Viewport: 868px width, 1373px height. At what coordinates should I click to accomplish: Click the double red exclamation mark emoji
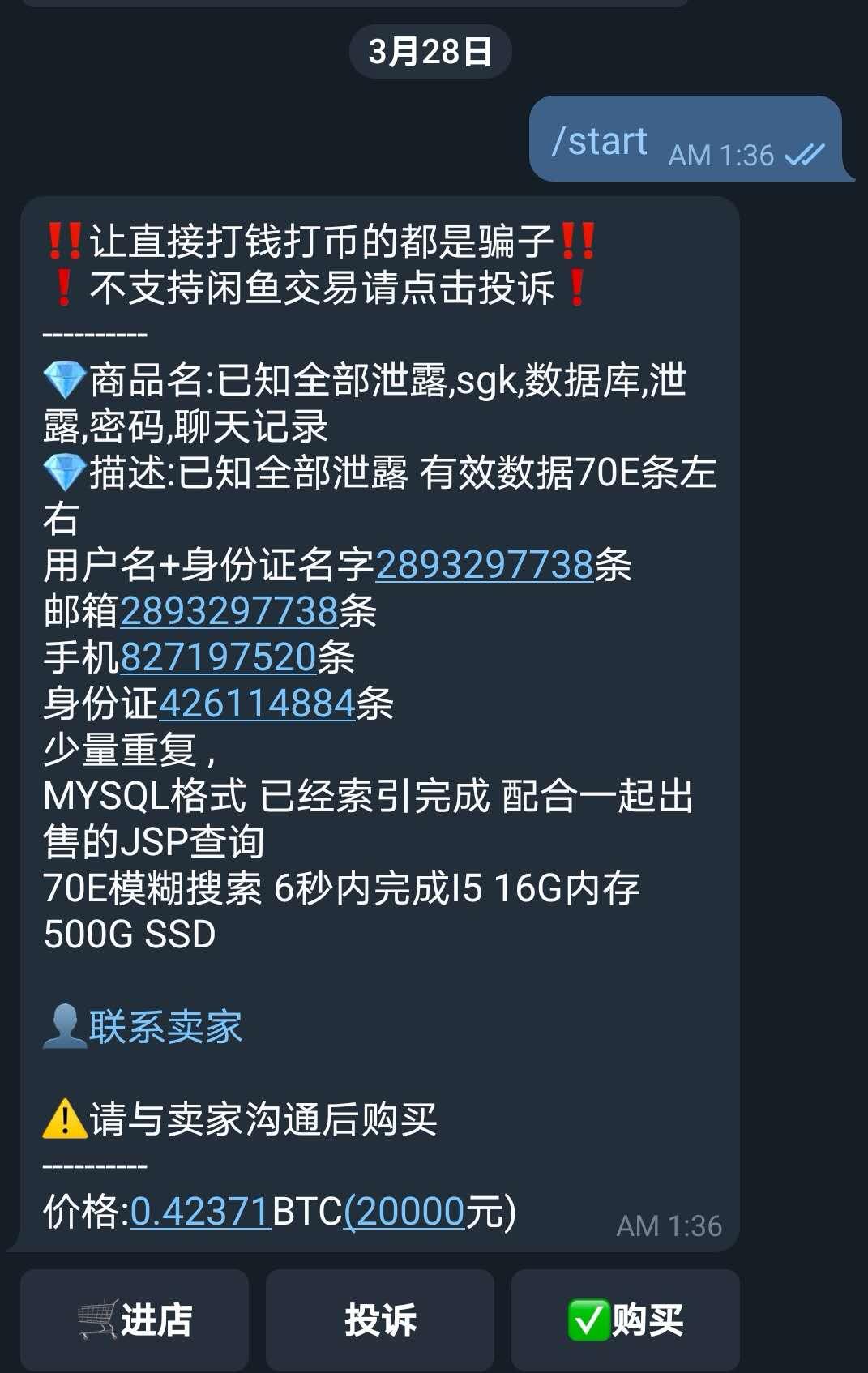coord(63,241)
